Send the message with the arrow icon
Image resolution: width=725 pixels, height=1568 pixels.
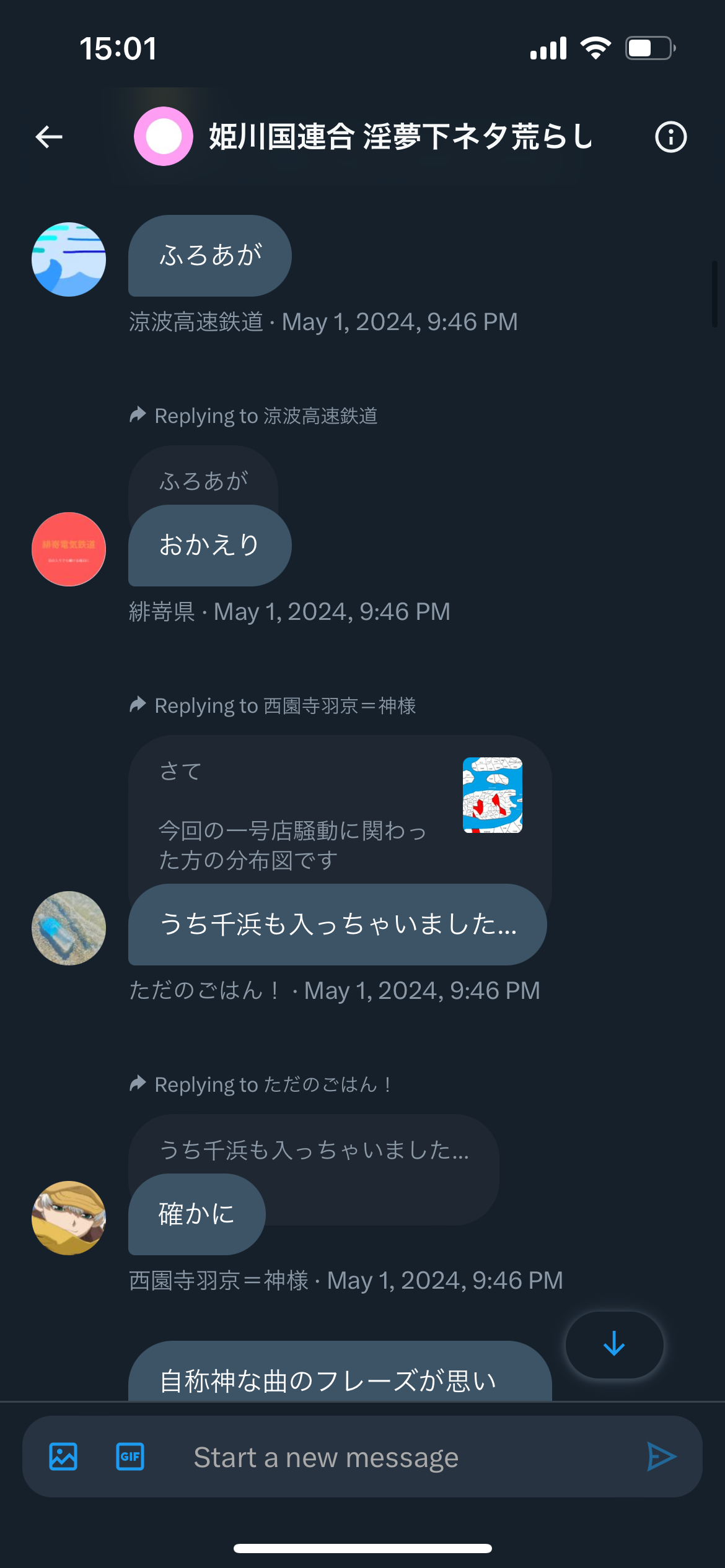coord(661,1457)
